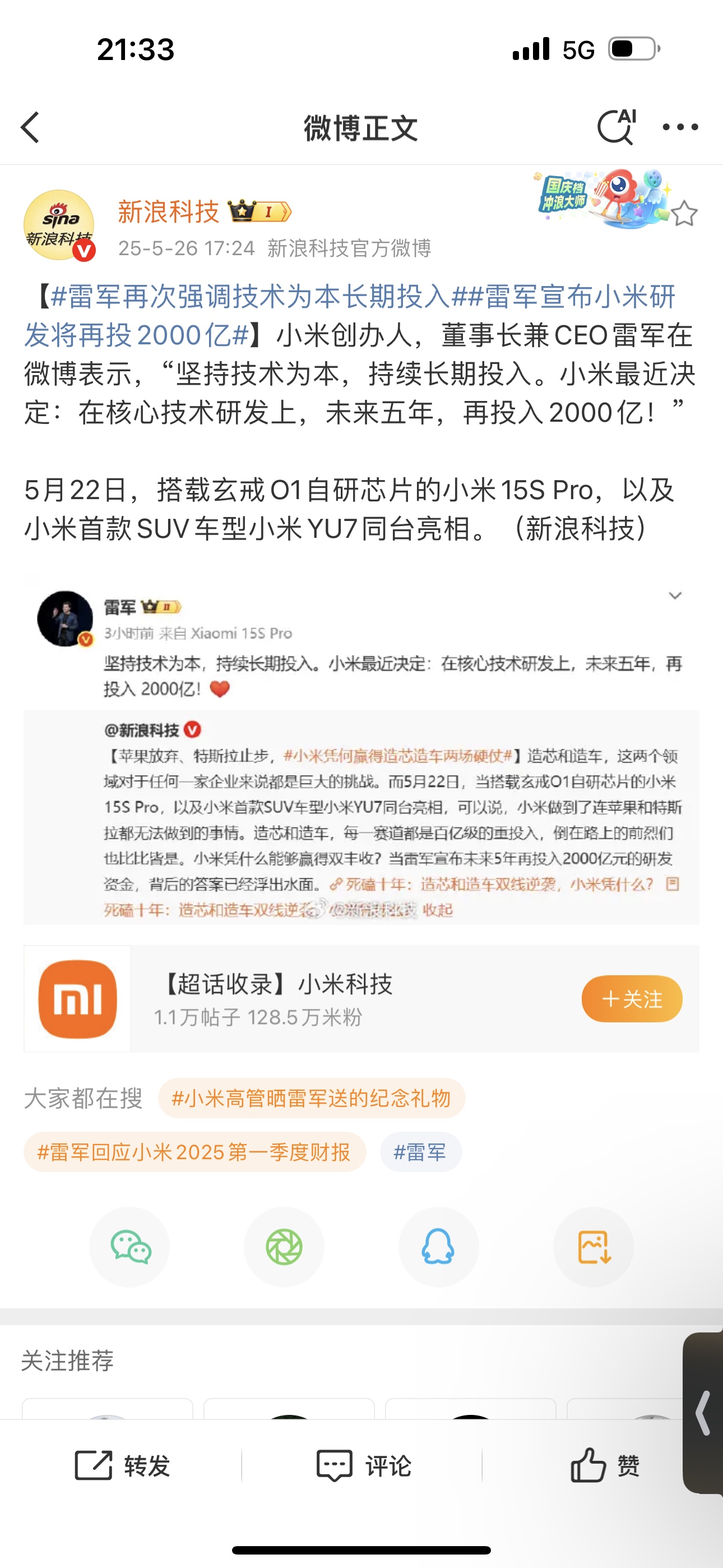Image resolution: width=723 pixels, height=1568 pixels.
Task: Tap the trending tag #小米高管晒雷军送的纪念礼物
Action: click(x=312, y=1099)
